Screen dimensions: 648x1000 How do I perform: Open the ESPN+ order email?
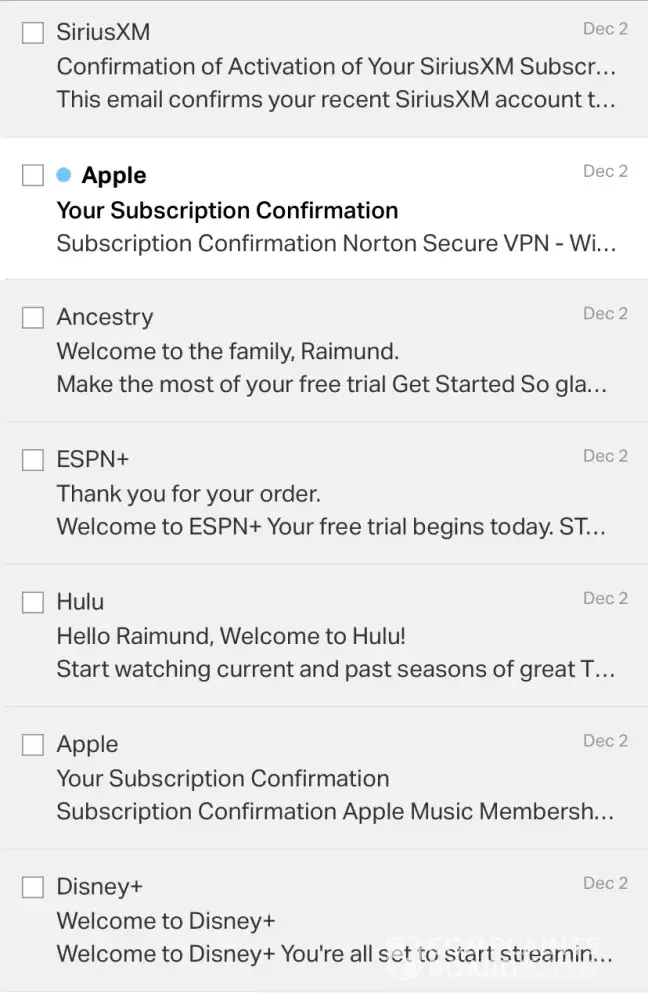335,494
